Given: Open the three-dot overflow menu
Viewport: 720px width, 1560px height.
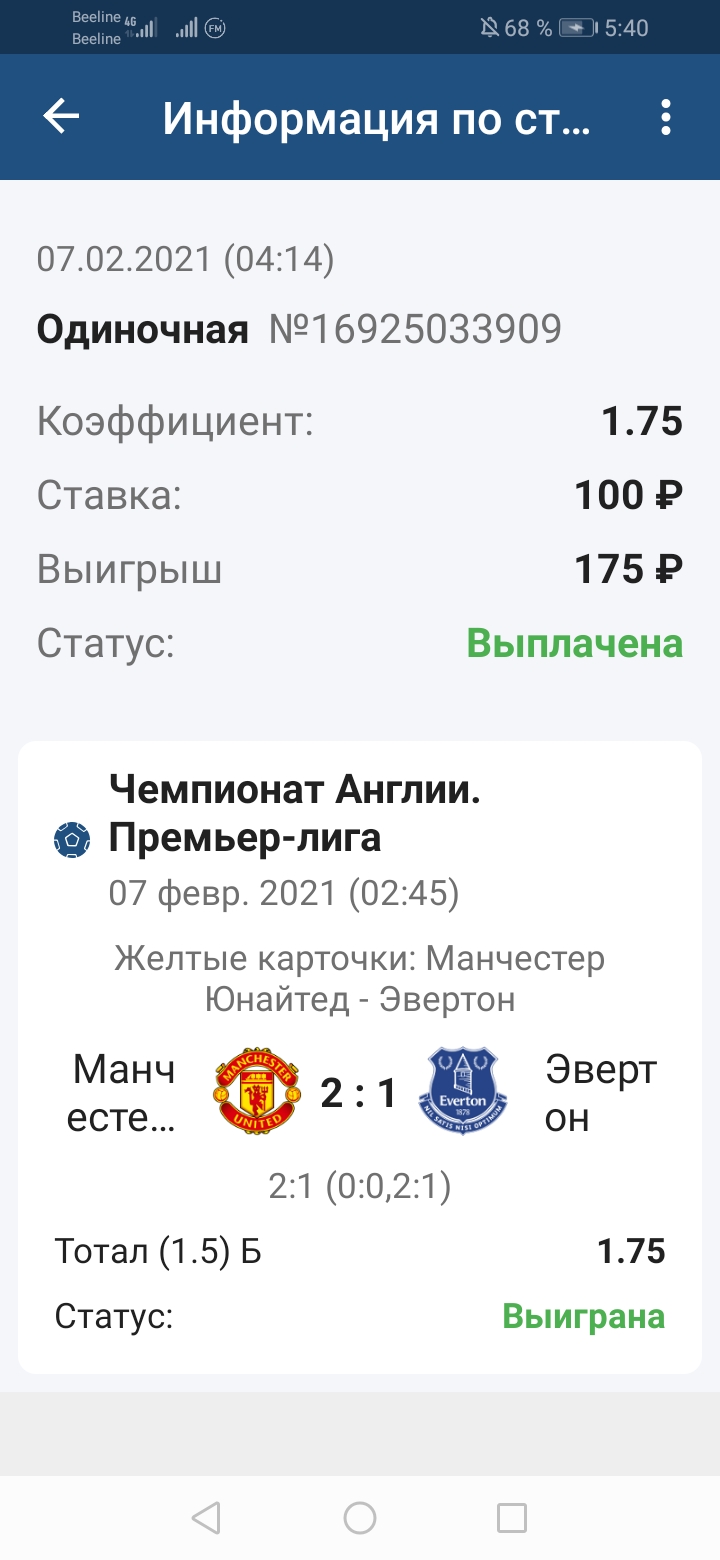Looking at the screenshot, I should click(666, 118).
